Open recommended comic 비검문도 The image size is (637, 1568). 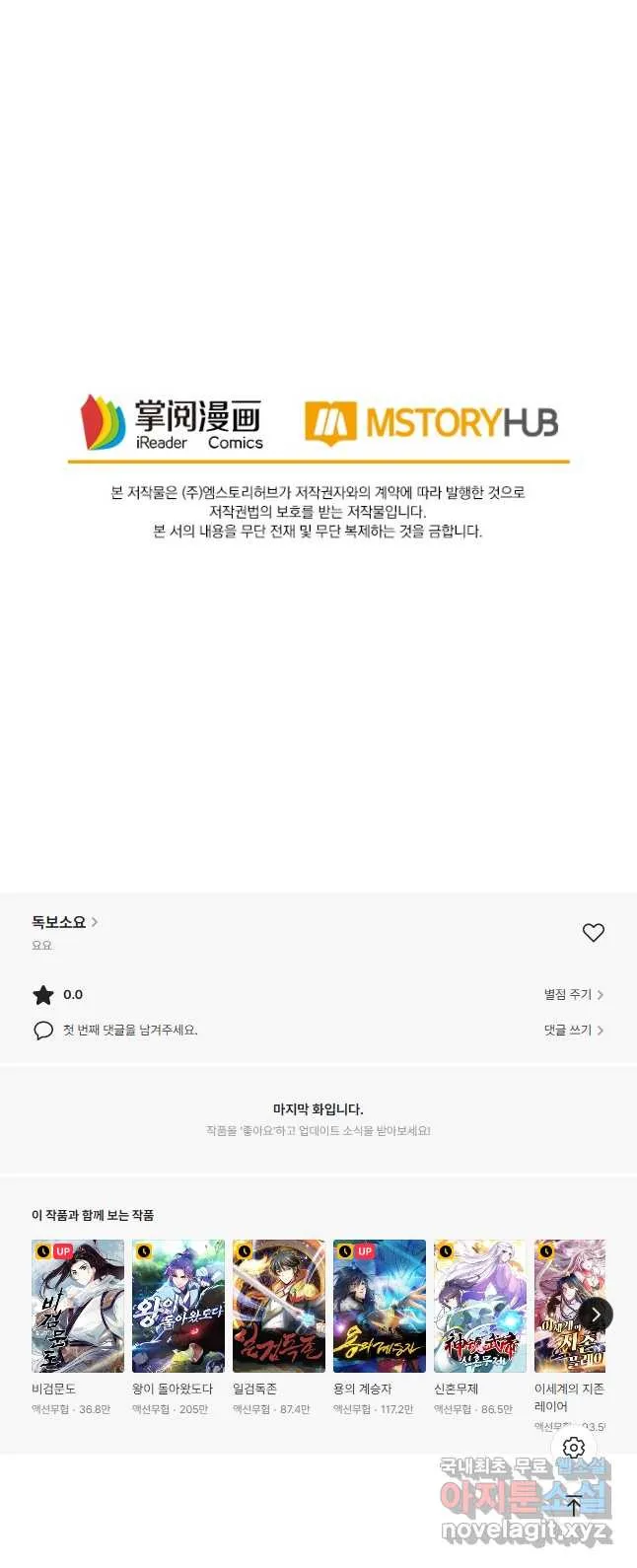pyautogui.click(x=78, y=1306)
